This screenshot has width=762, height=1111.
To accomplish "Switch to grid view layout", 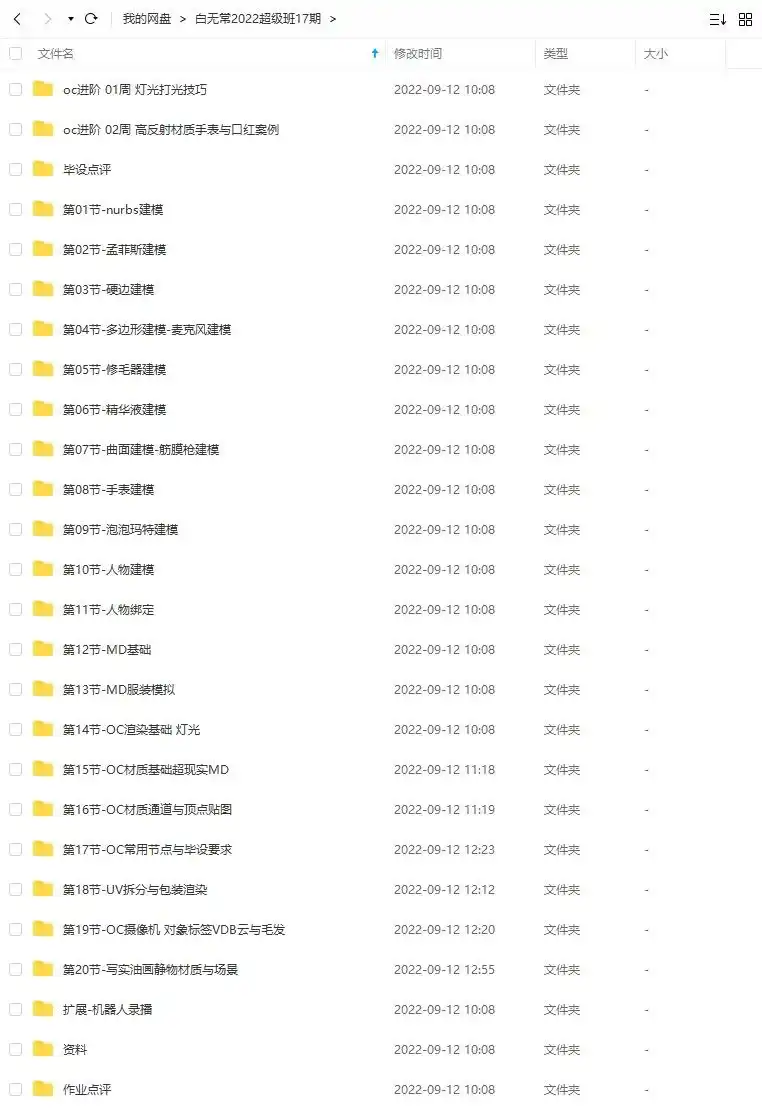I will pos(745,19).
